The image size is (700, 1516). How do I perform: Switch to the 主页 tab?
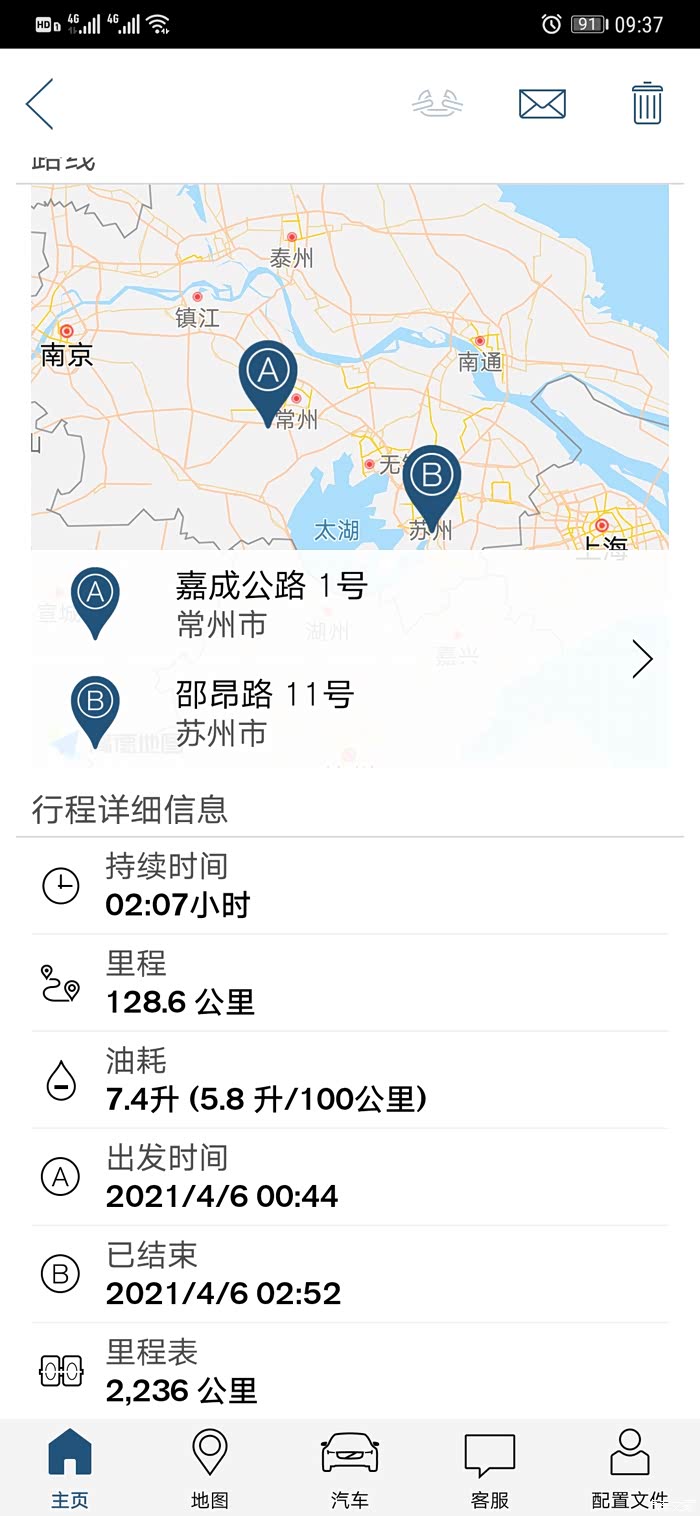point(70,1468)
